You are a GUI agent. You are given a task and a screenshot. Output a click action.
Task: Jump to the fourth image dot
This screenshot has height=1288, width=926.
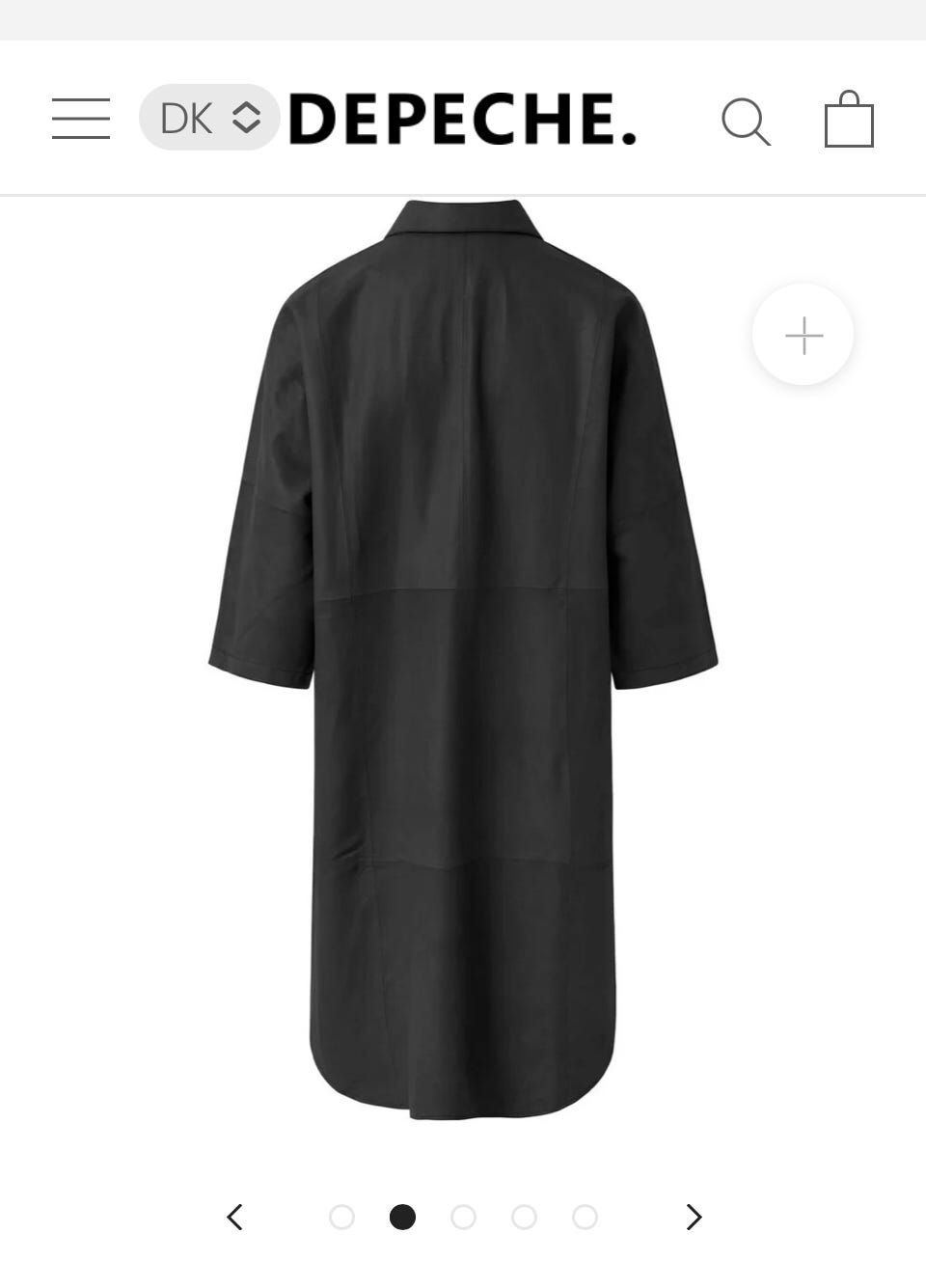click(524, 1218)
